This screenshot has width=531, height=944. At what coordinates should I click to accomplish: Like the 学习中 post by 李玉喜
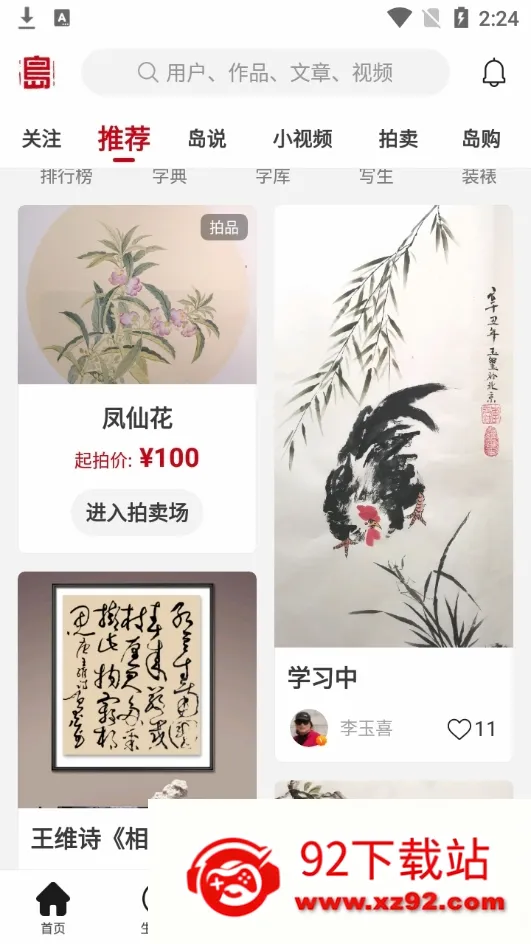click(471, 729)
